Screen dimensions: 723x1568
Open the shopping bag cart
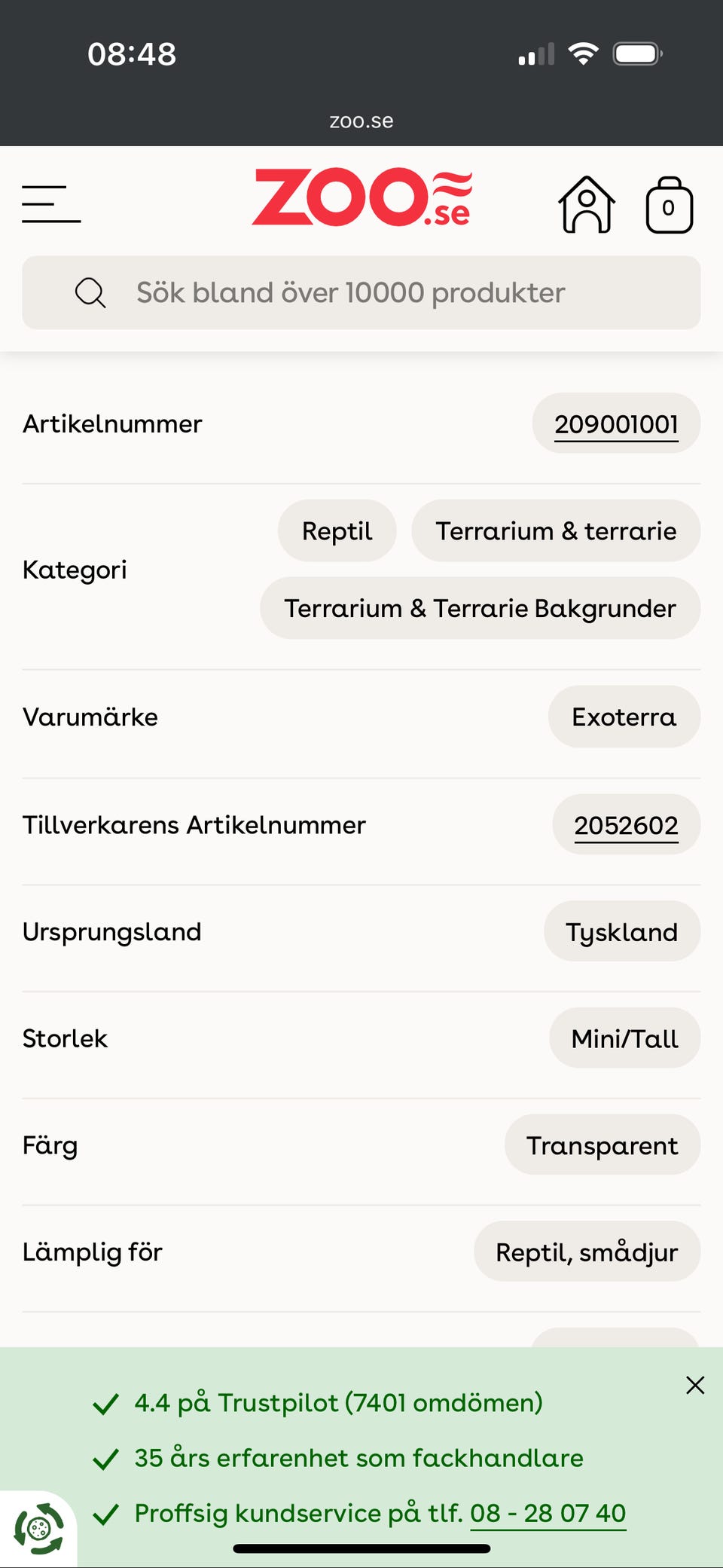(669, 206)
